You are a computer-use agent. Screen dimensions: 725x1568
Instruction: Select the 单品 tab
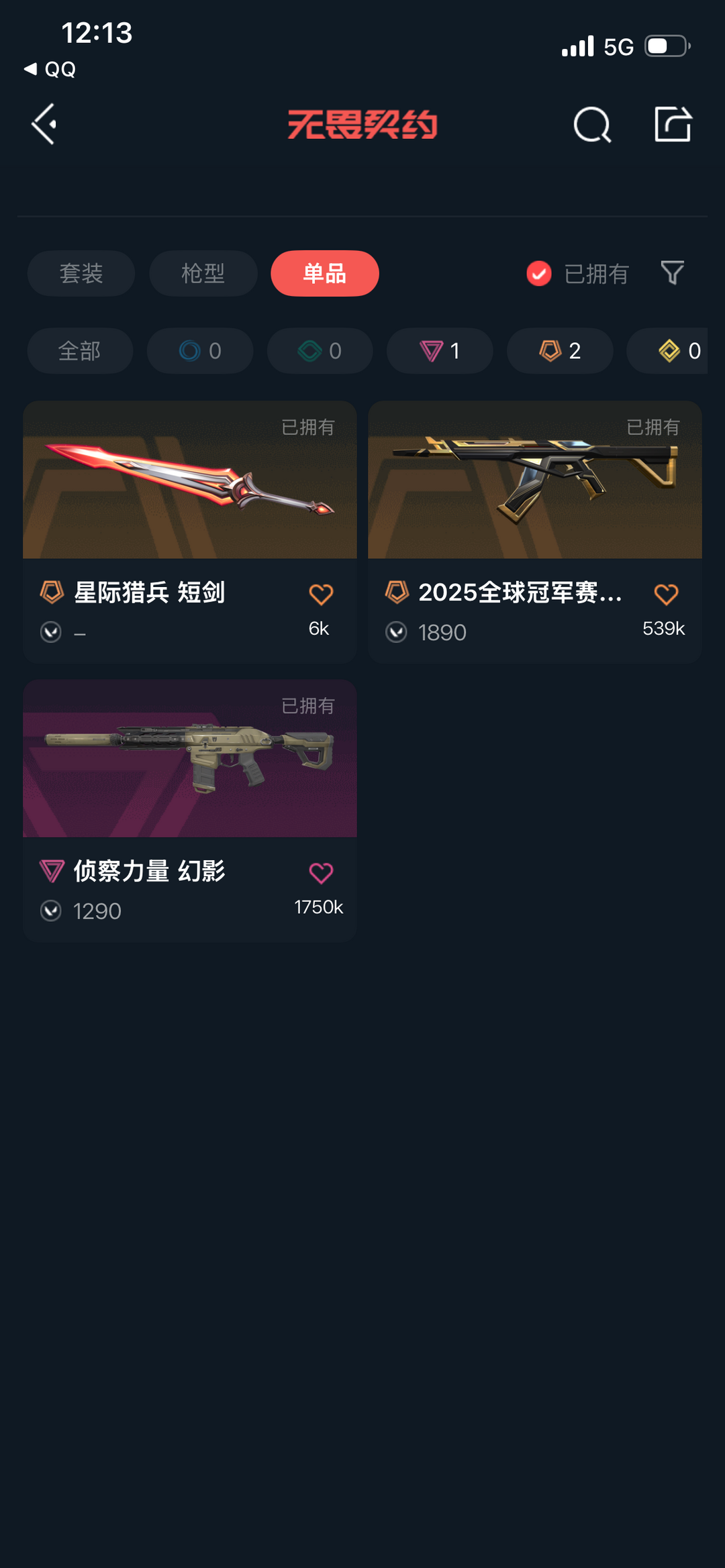click(x=325, y=274)
